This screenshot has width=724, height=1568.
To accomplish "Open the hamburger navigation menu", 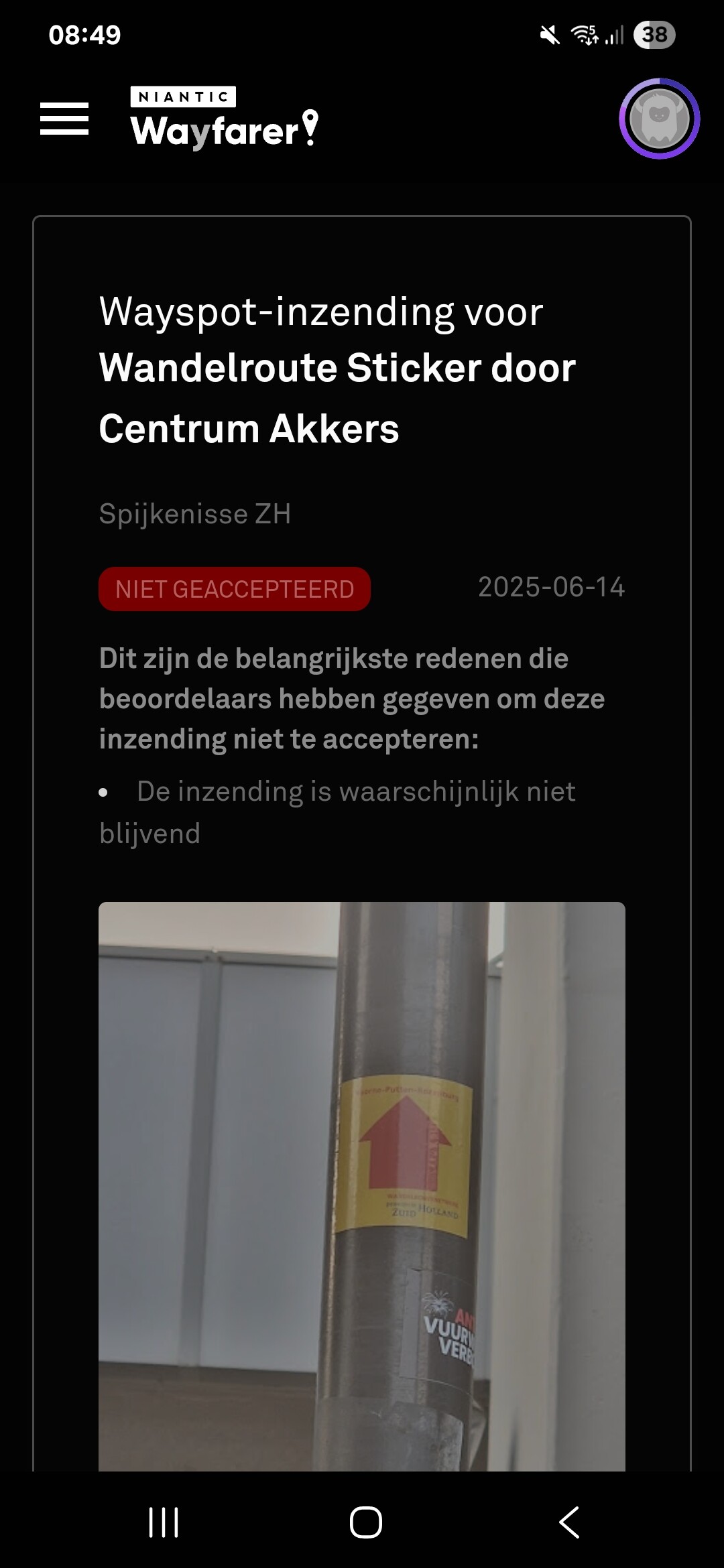I will tap(64, 119).
